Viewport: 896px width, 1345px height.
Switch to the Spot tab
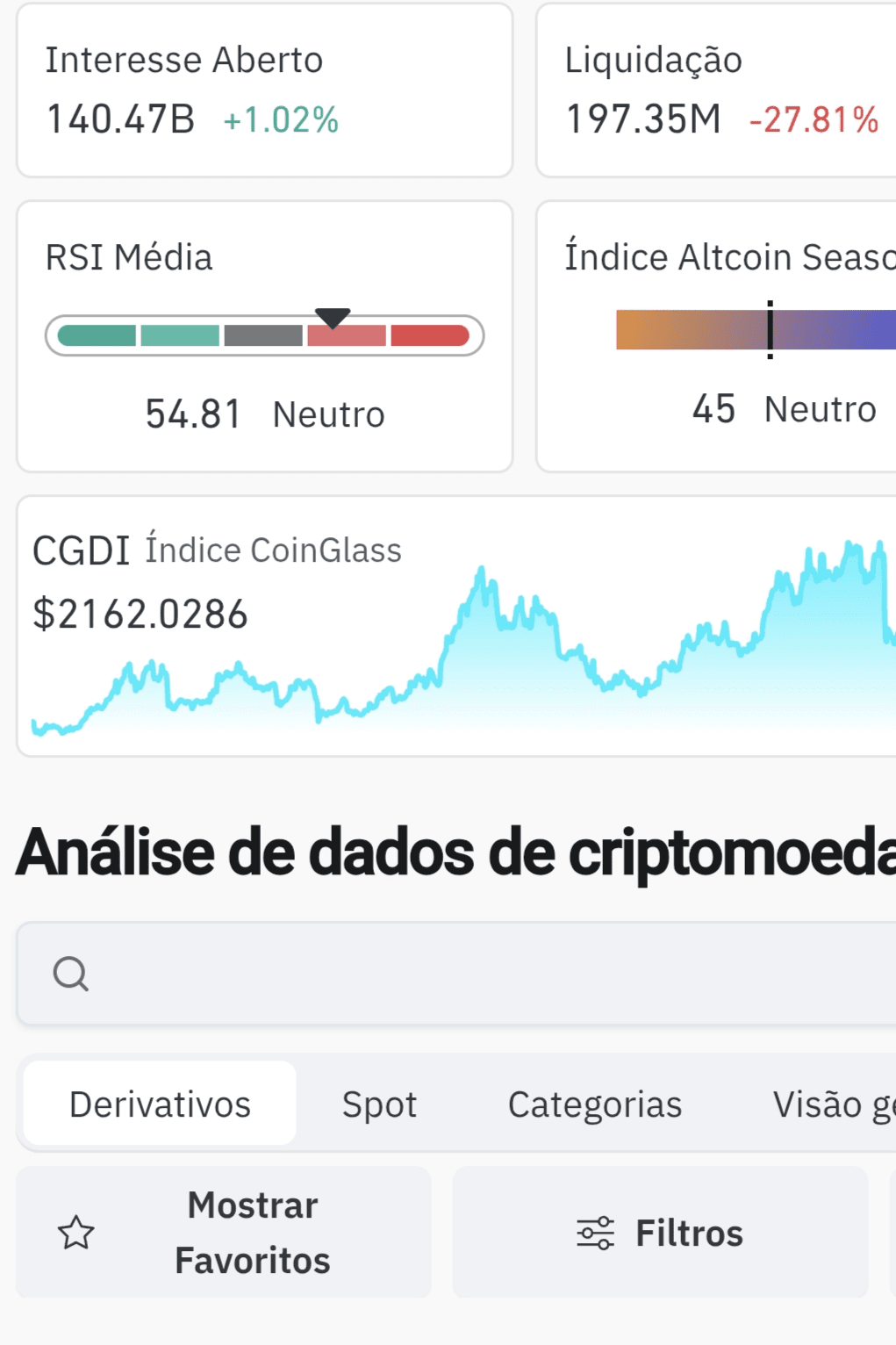pyautogui.click(x=379, y=1104)
